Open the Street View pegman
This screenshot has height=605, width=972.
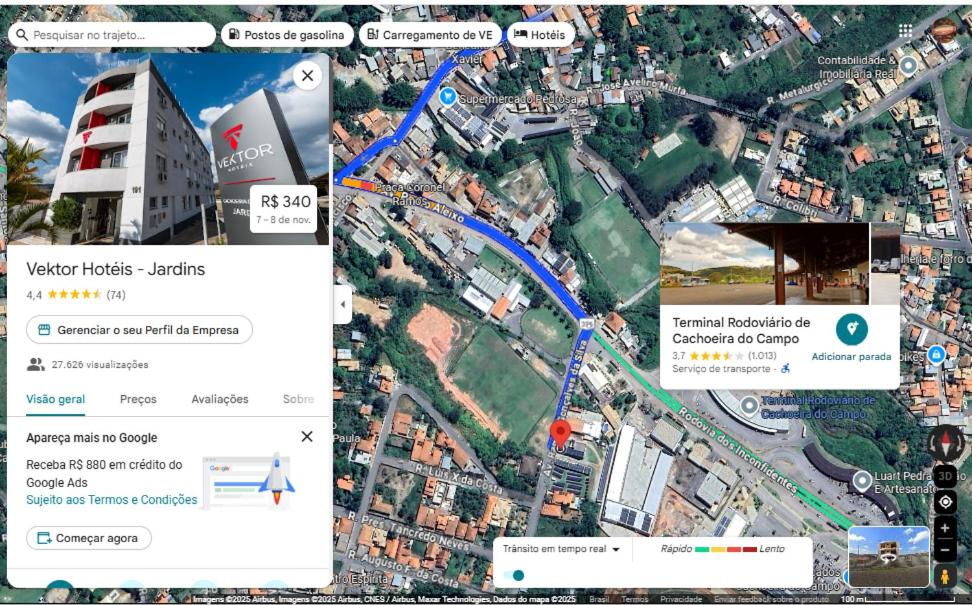pos(945,576)
